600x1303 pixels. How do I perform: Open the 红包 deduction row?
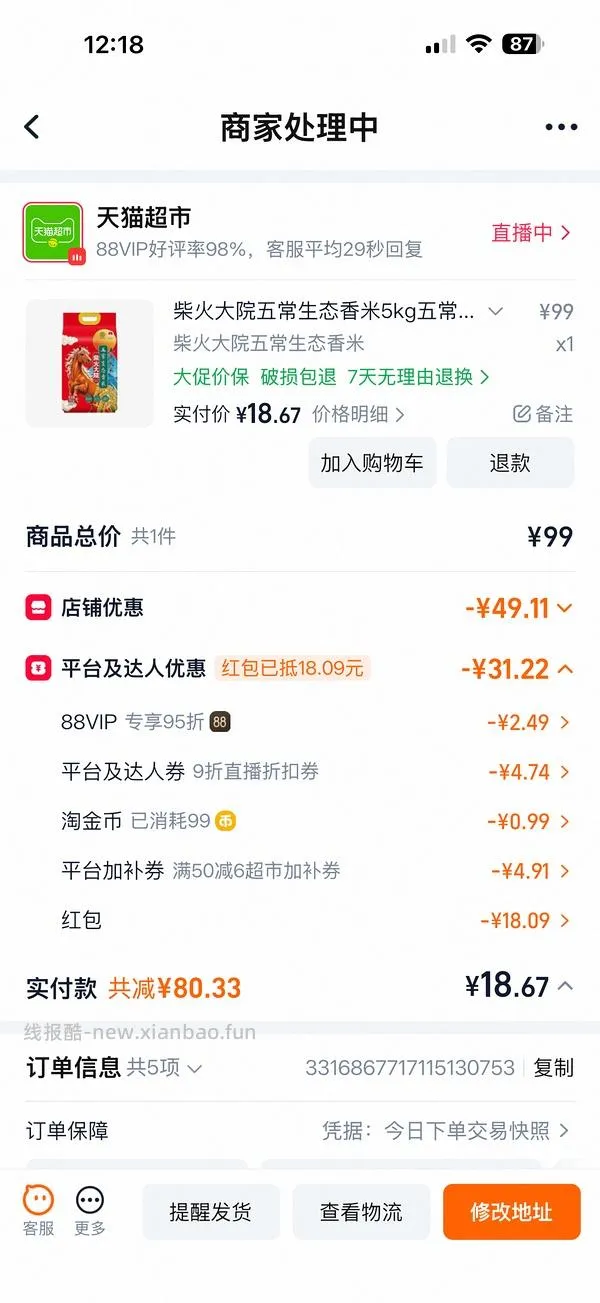[x=300, y=920]
